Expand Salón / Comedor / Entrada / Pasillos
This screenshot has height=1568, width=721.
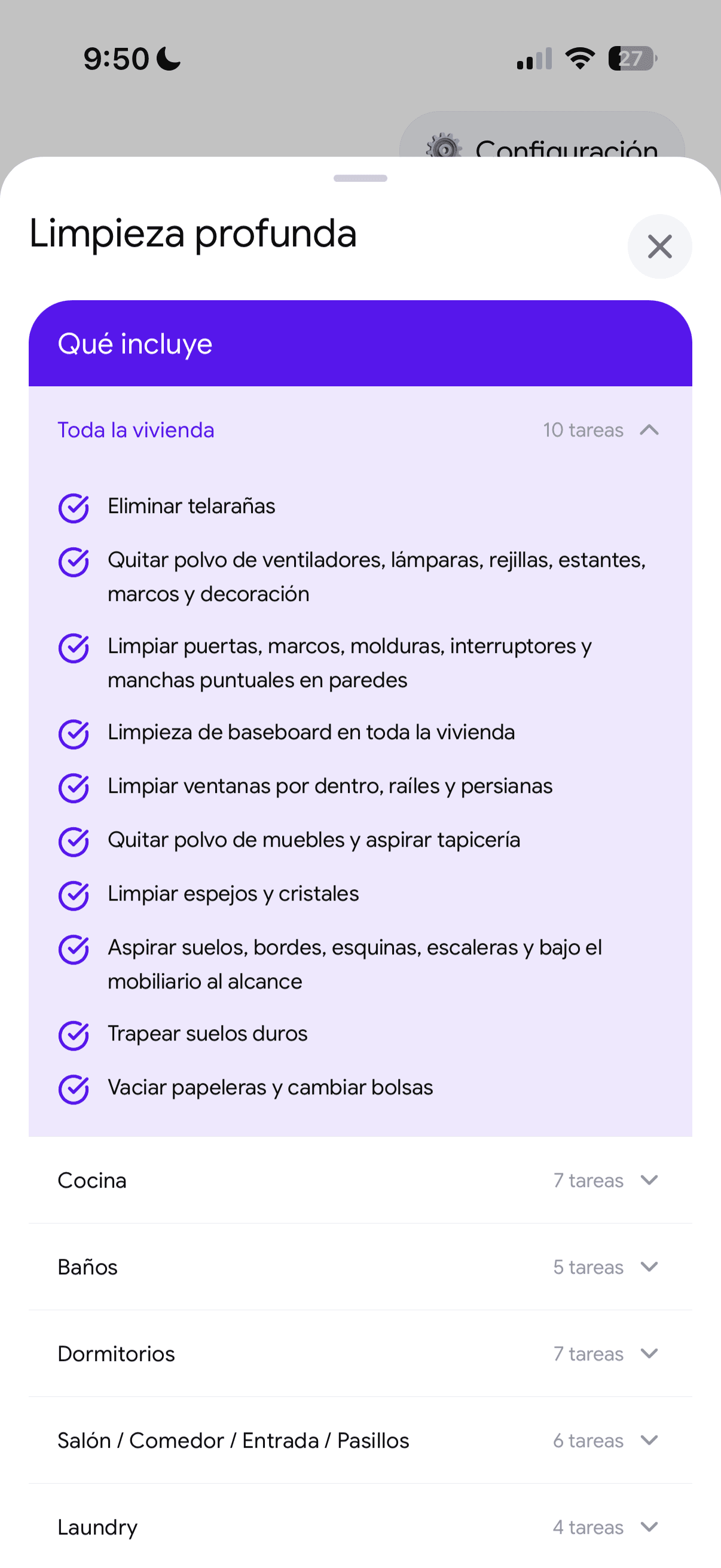click(360, 1440)
